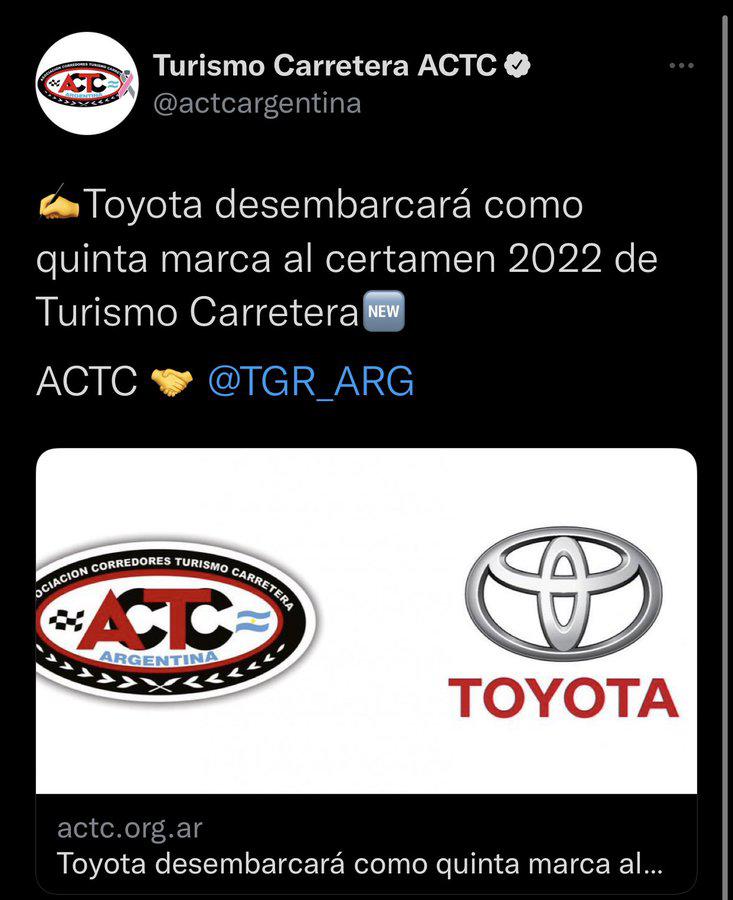This screenshot has height=900, width=733.
Task: Open the actc.org.ar article card
Action: 366,668
